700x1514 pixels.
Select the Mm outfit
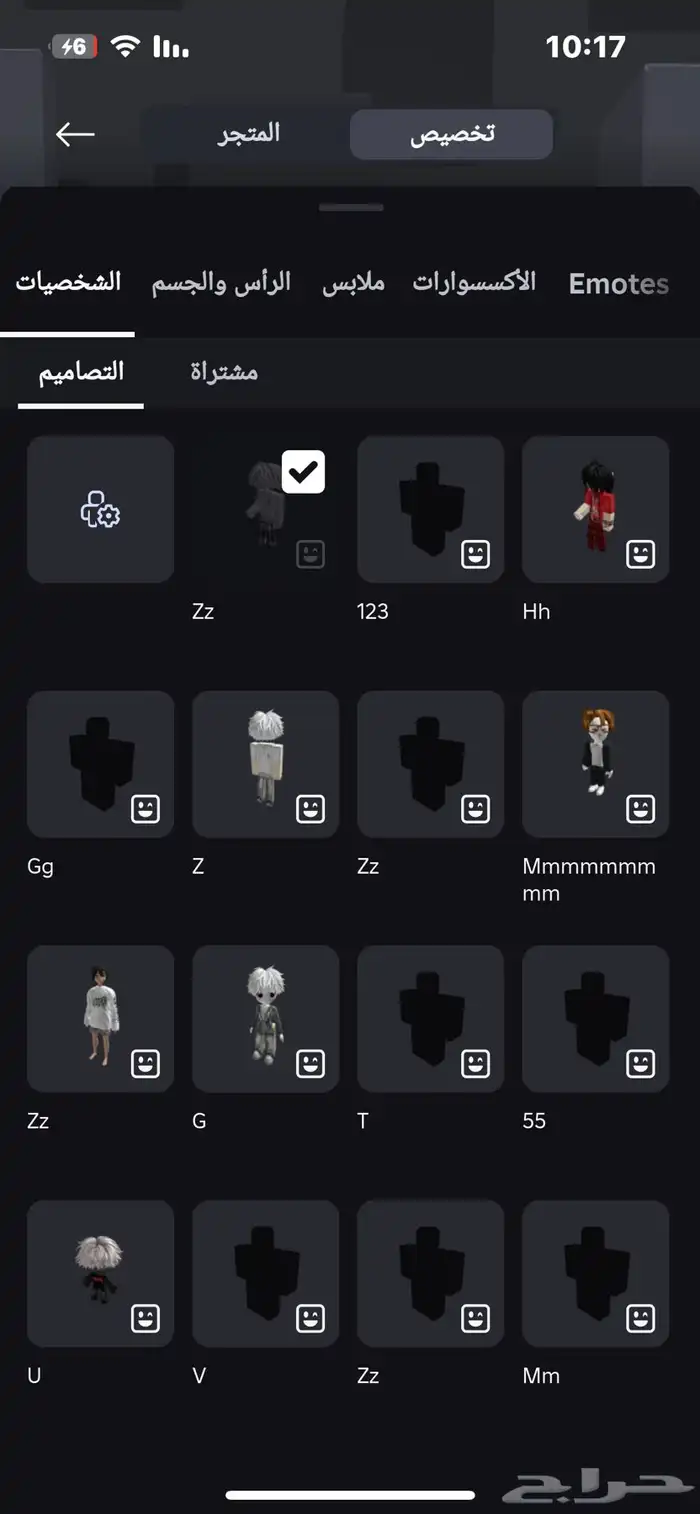[595, 1274]
